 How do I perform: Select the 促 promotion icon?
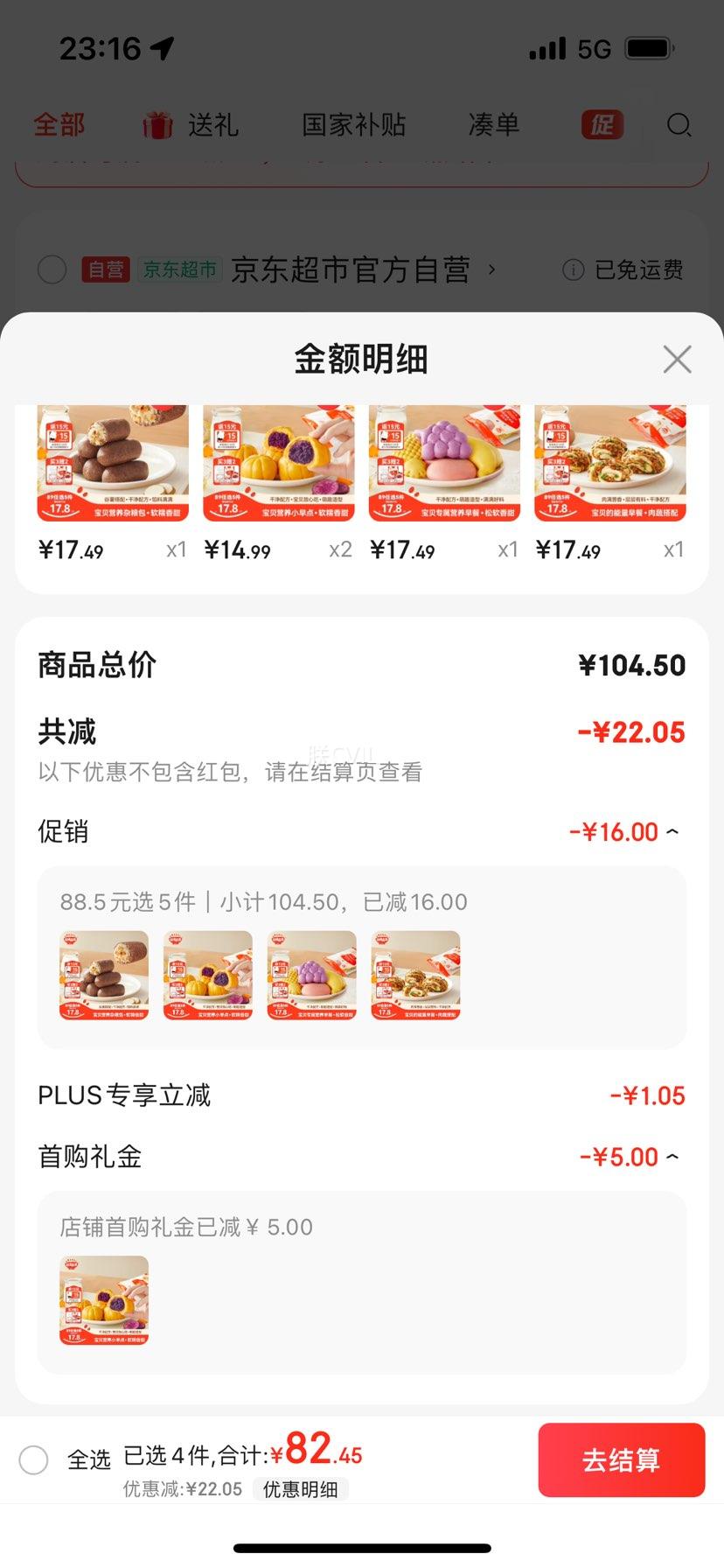(602, 125)
